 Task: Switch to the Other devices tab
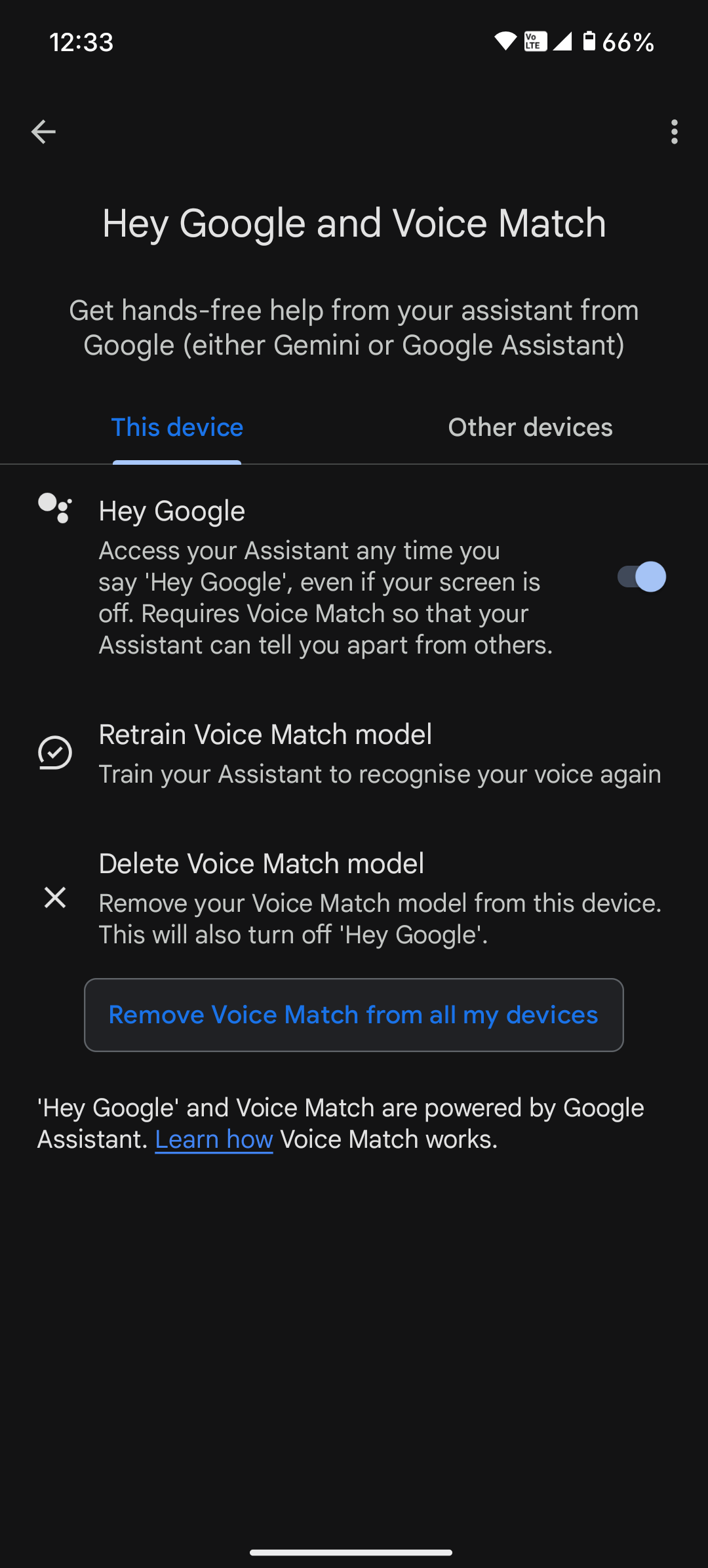(530, 427)
